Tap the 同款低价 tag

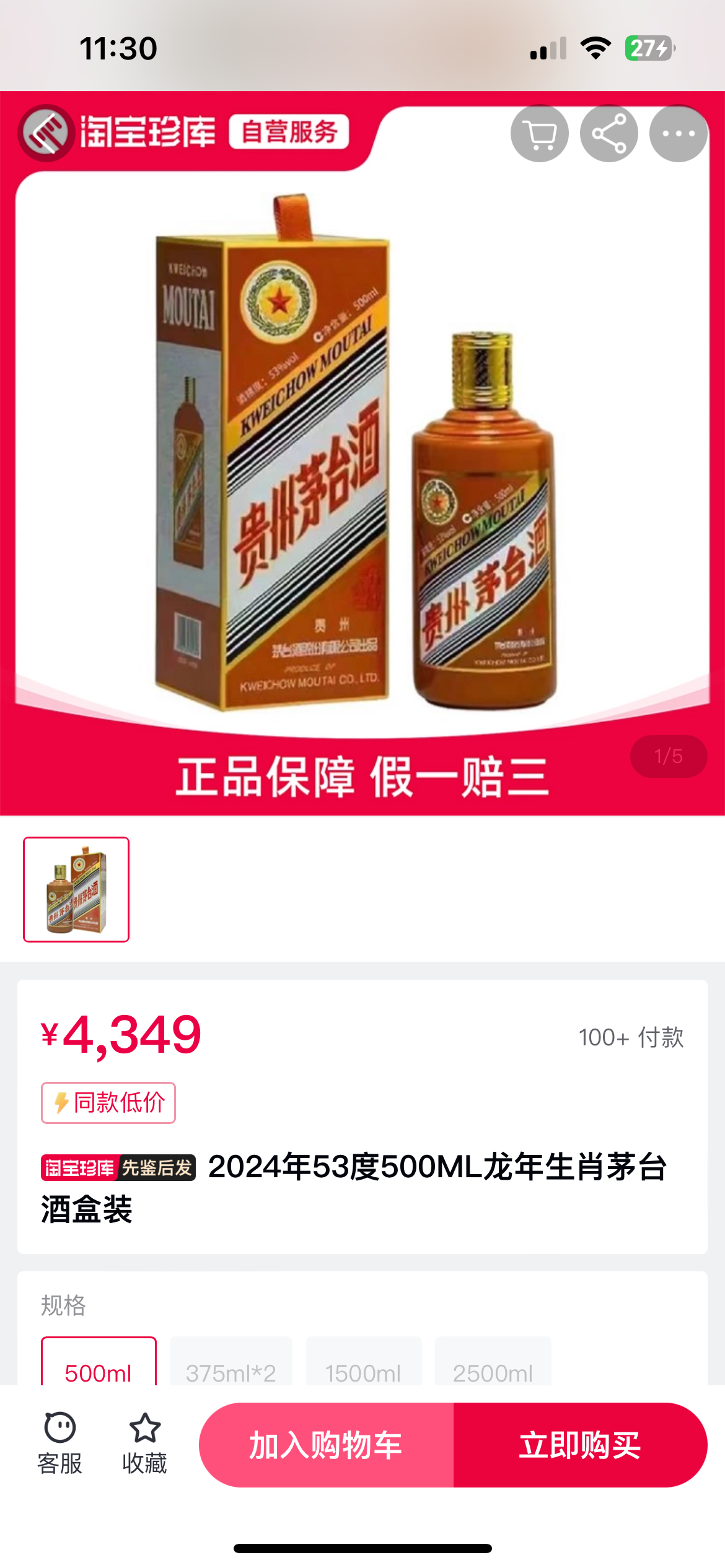click(108, 1102)
